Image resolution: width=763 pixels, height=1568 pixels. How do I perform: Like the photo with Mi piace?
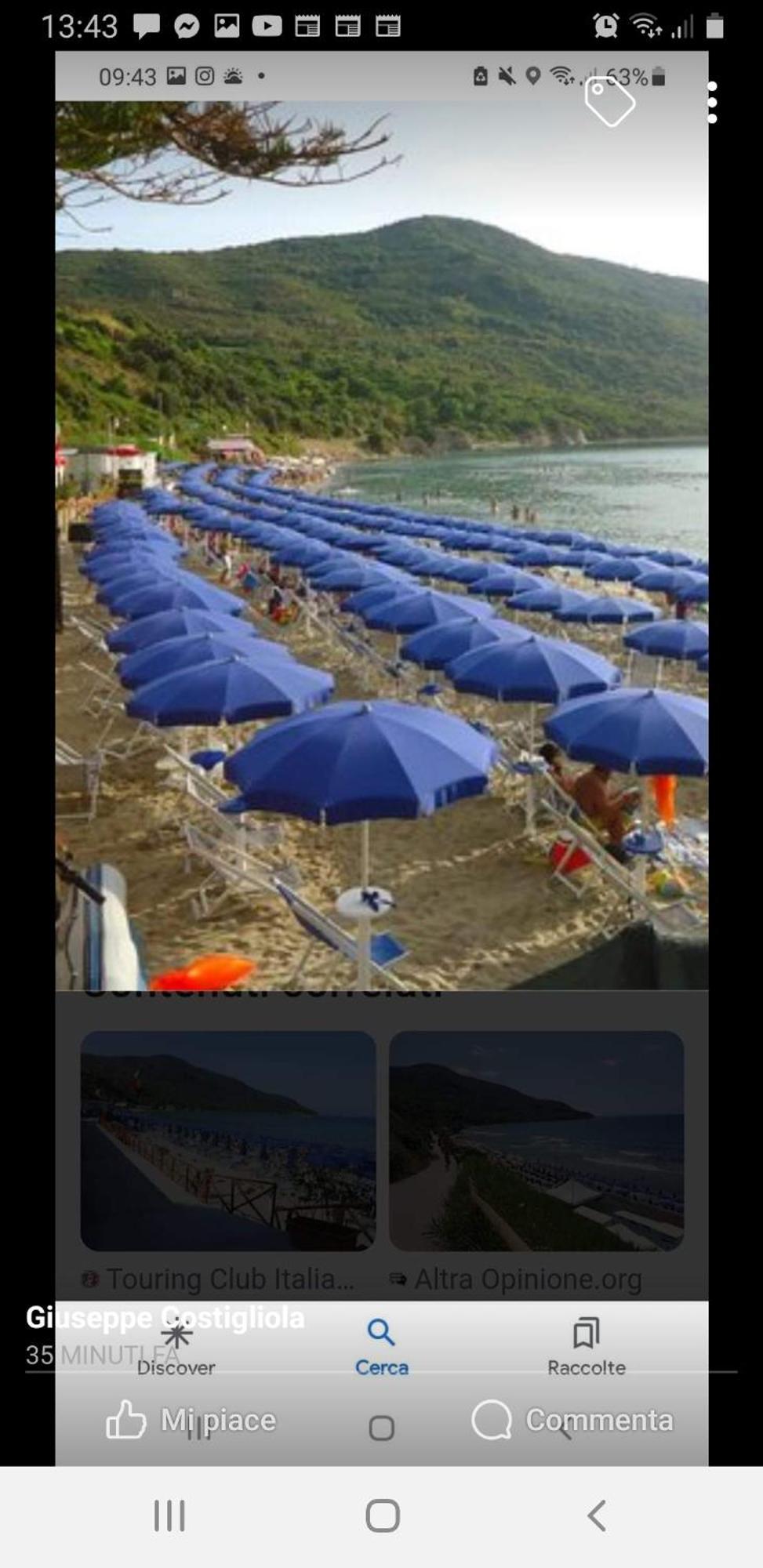pos(191,1421)
